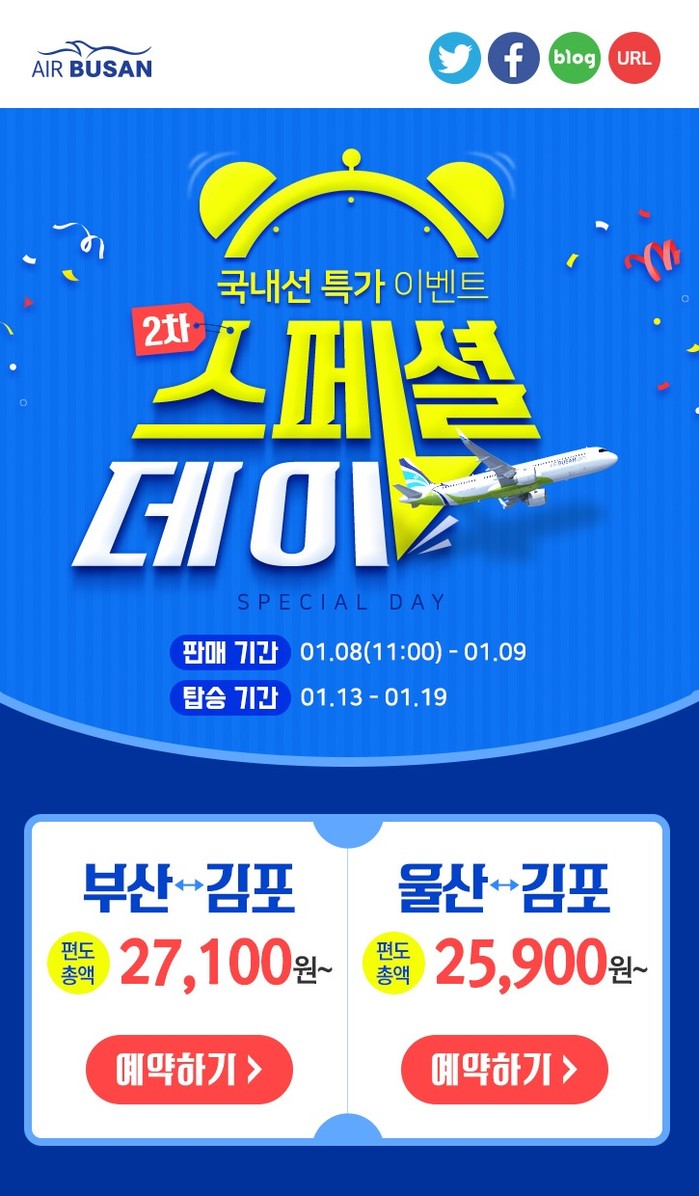Open the Air Busan home logo
This screenshot has width=699, height=1196.
tap(92, 60)
